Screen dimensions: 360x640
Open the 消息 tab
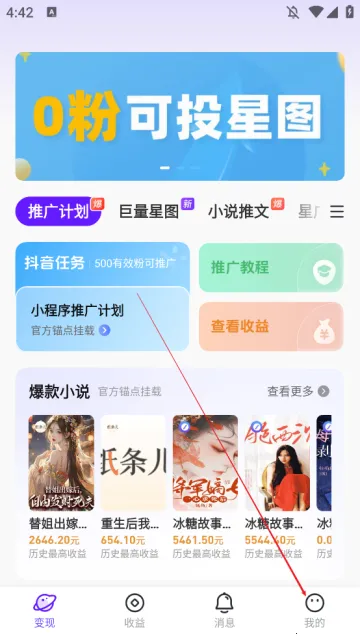(x=224, y=611)
